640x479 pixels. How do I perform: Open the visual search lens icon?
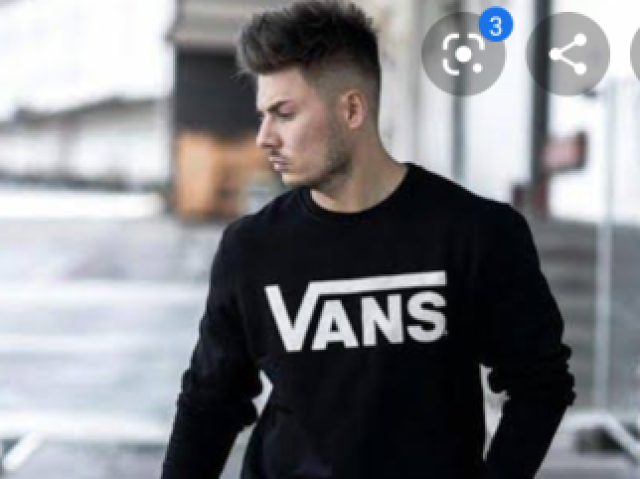(462, 54)
